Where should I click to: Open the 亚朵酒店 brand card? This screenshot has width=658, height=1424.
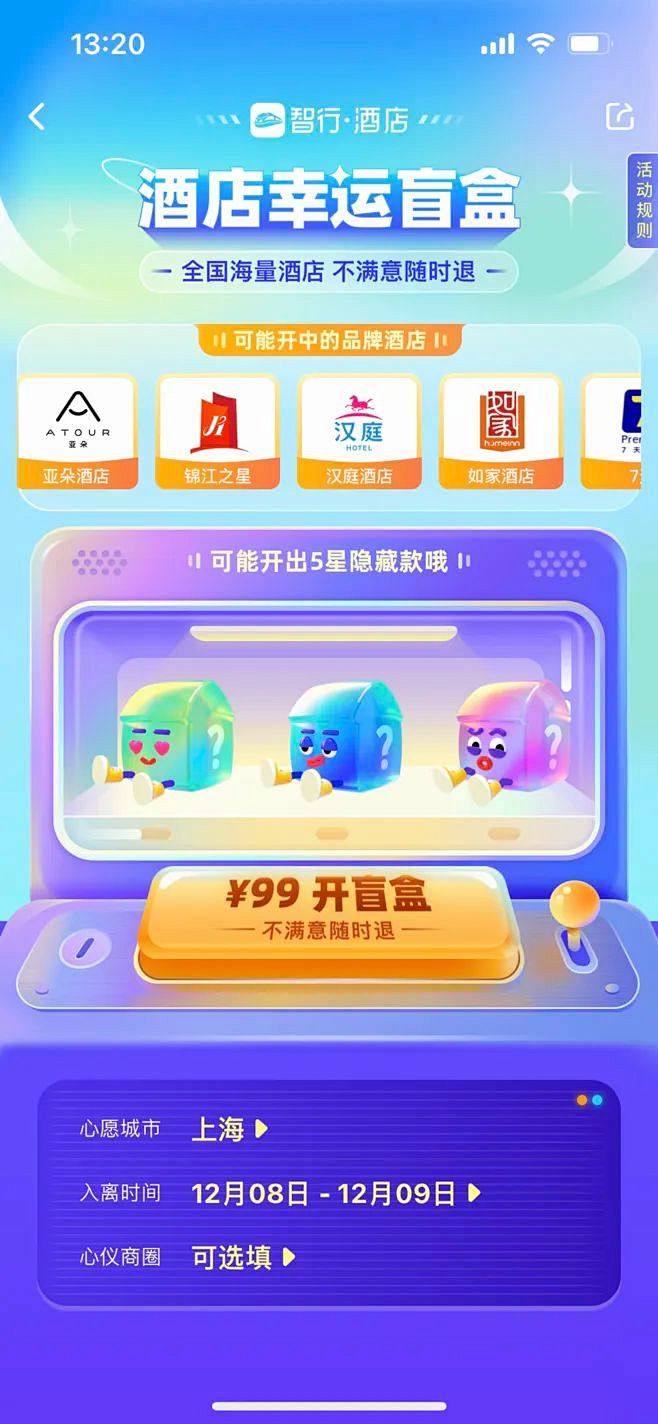77,432
